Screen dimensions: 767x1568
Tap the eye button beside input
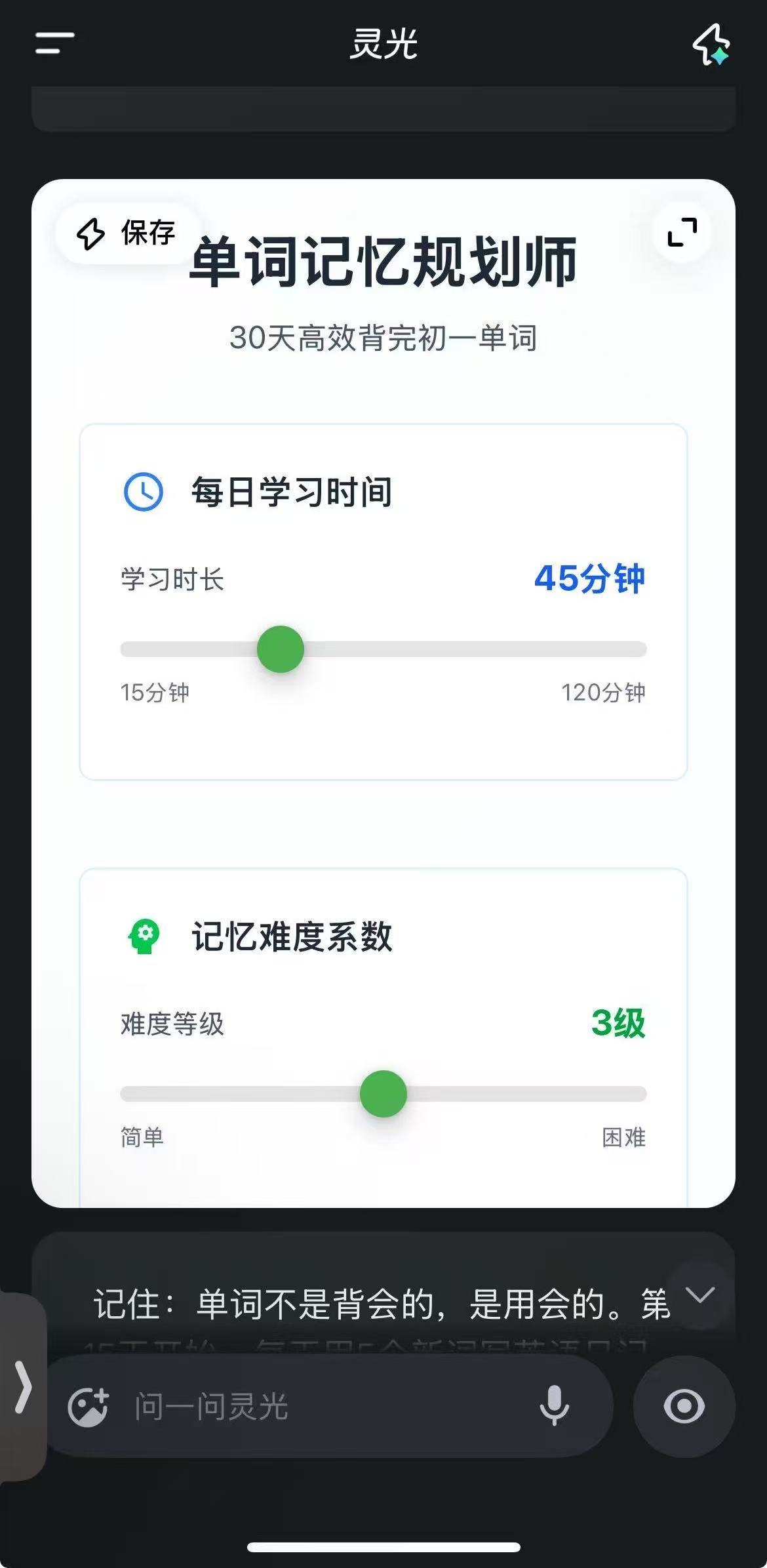click(x=684, y=1407)
